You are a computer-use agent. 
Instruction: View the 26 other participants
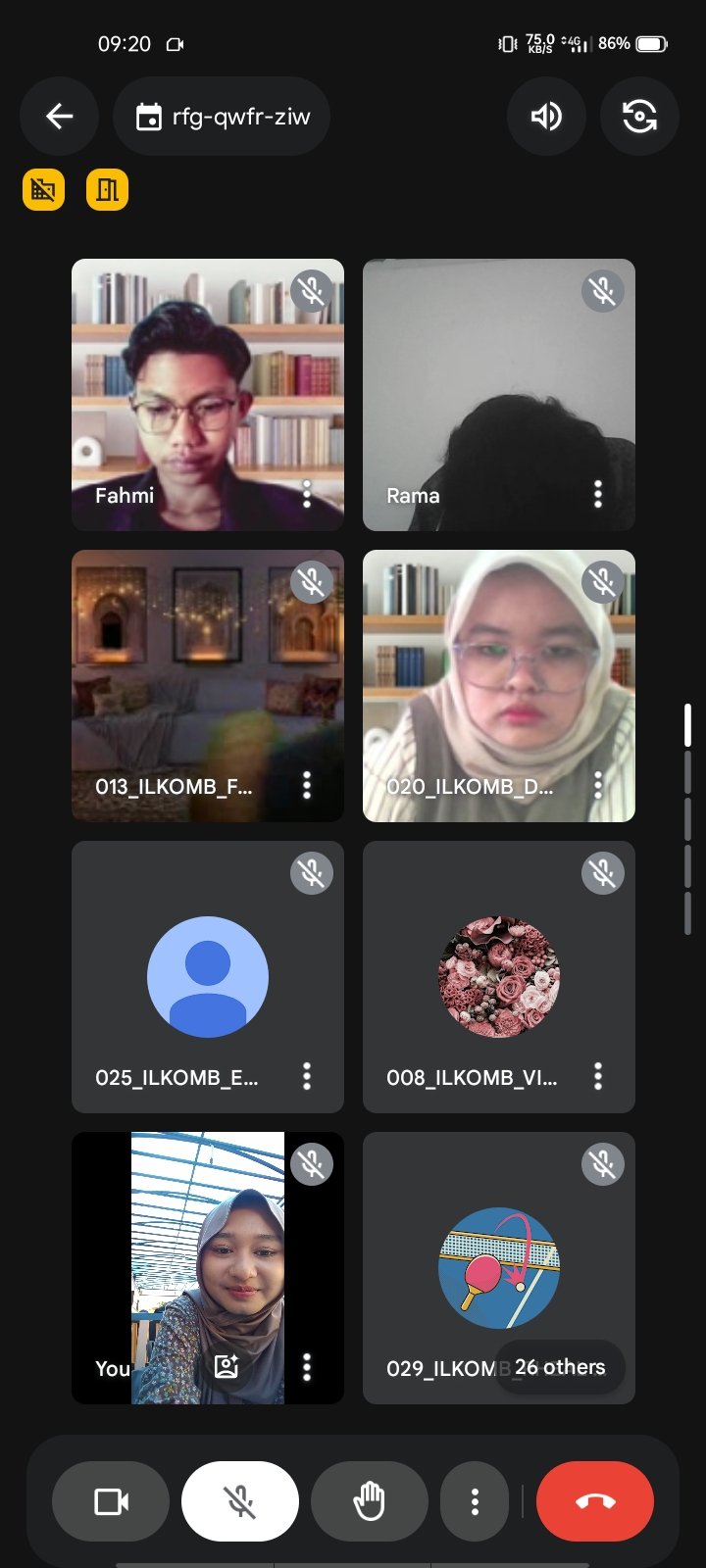(x=560, y=1366)
